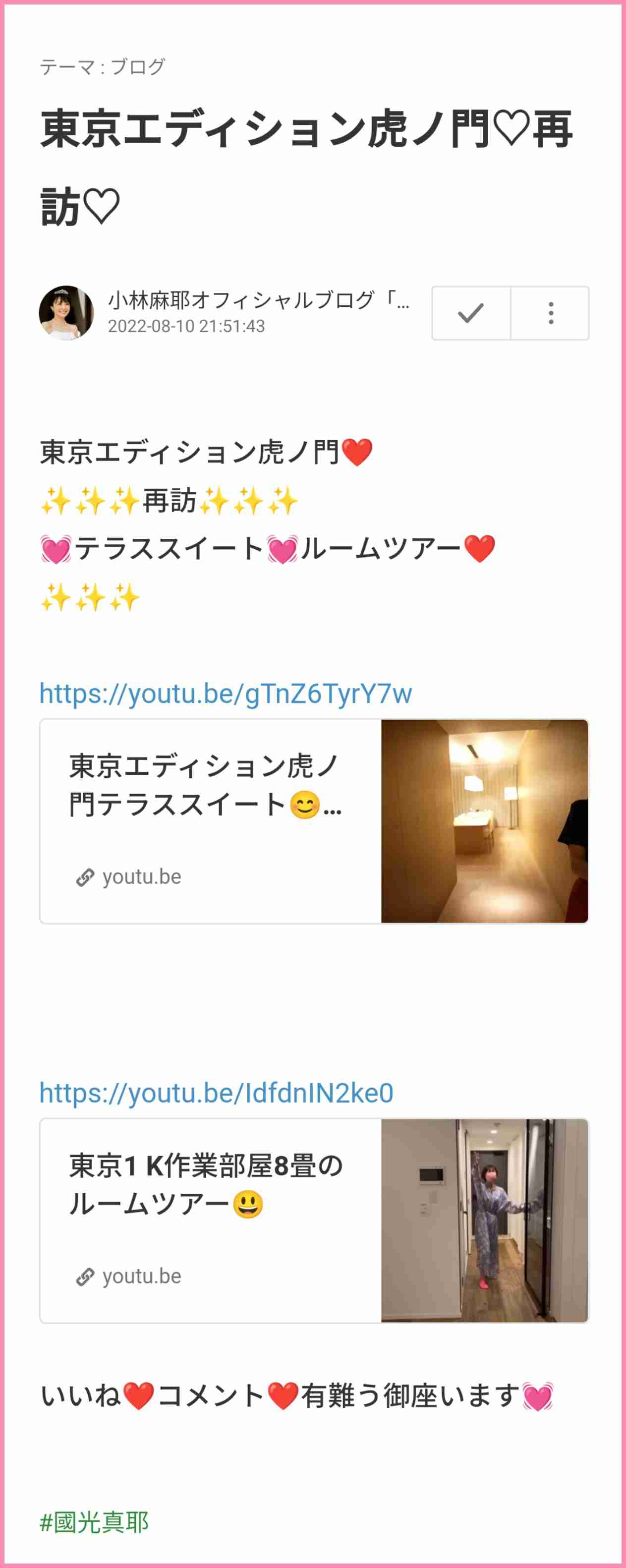Open the 小林麻耶オフィシャルブログ name link
This screenshot has width=626, height=1568.
pyautogui.click(x=259, y=300)
